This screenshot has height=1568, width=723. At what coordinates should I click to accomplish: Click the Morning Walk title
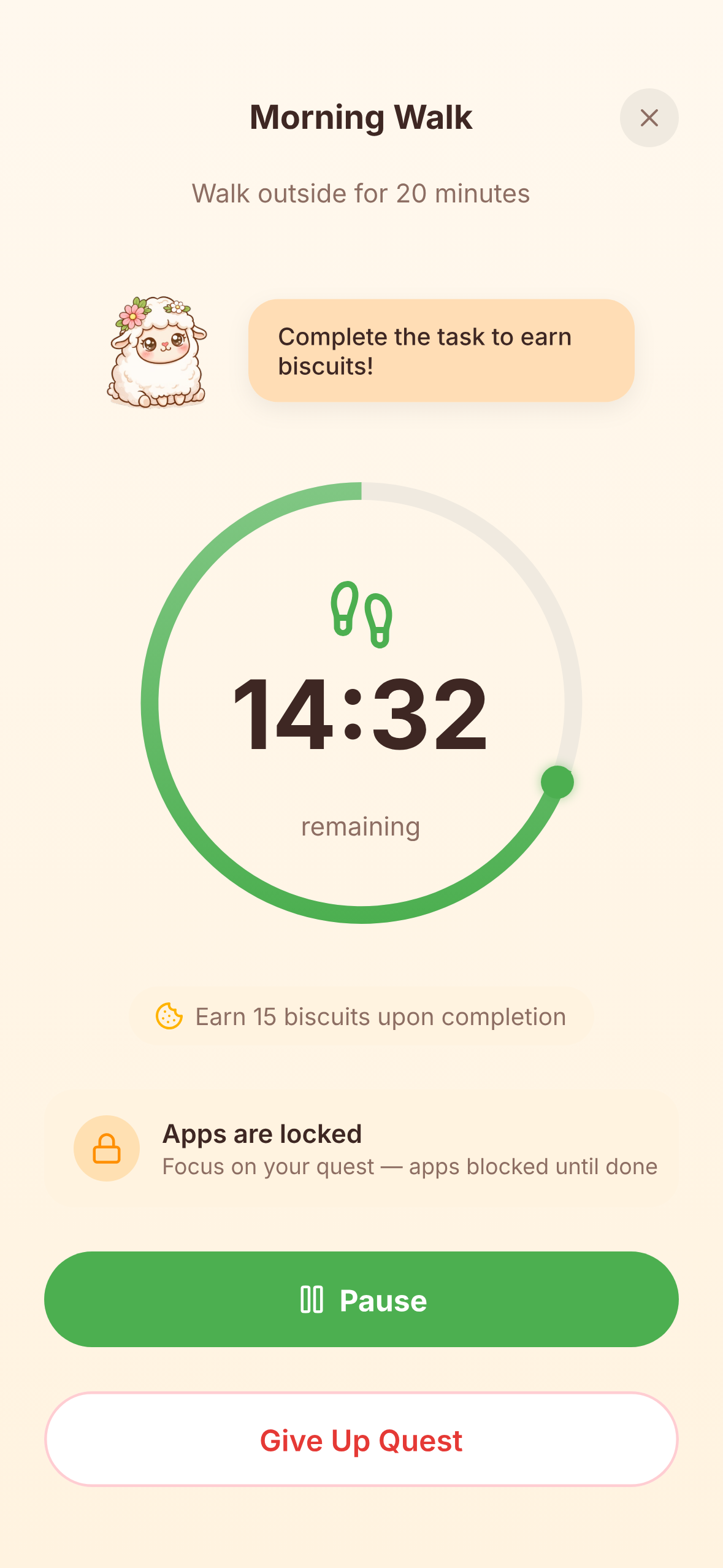[x=361, y=117]
